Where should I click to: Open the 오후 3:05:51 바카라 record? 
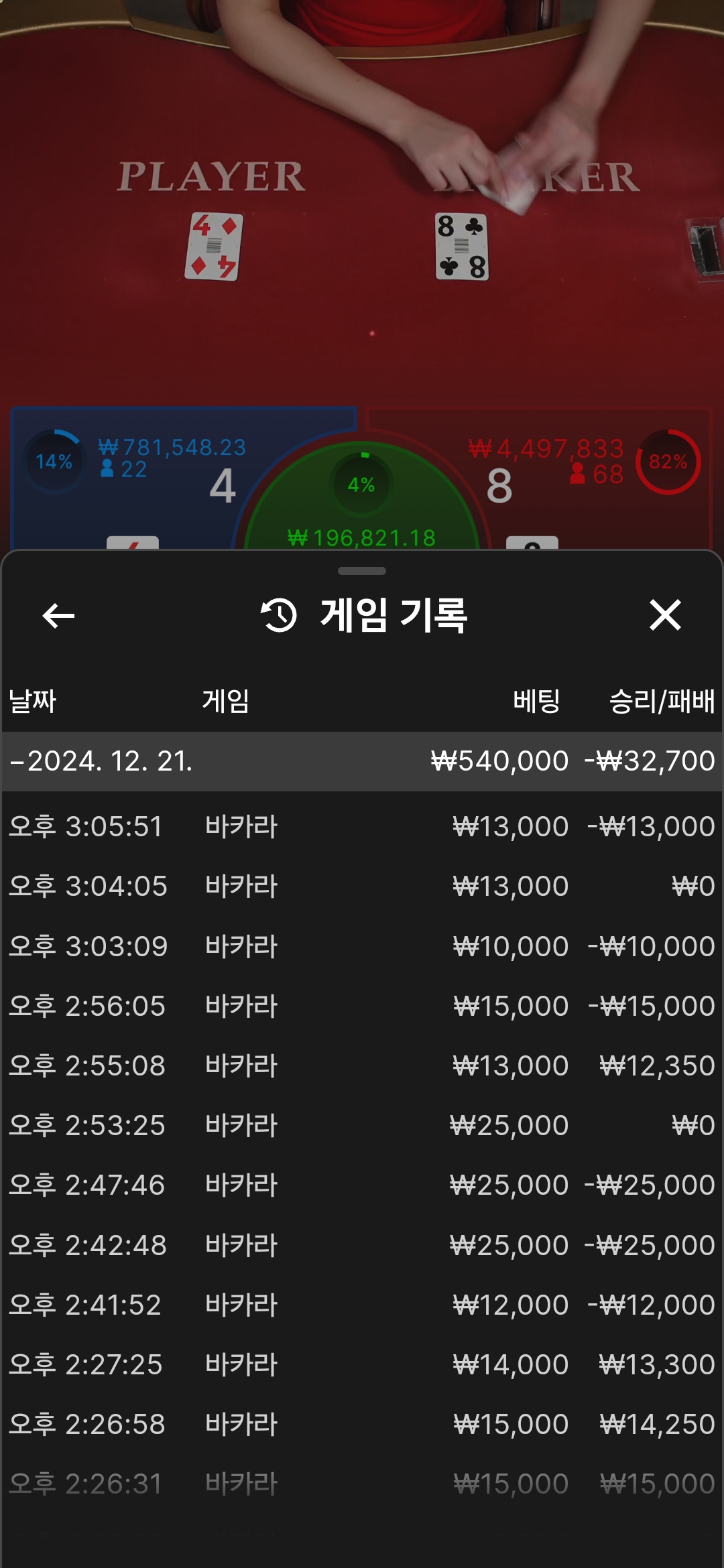(x=362, y=826)
